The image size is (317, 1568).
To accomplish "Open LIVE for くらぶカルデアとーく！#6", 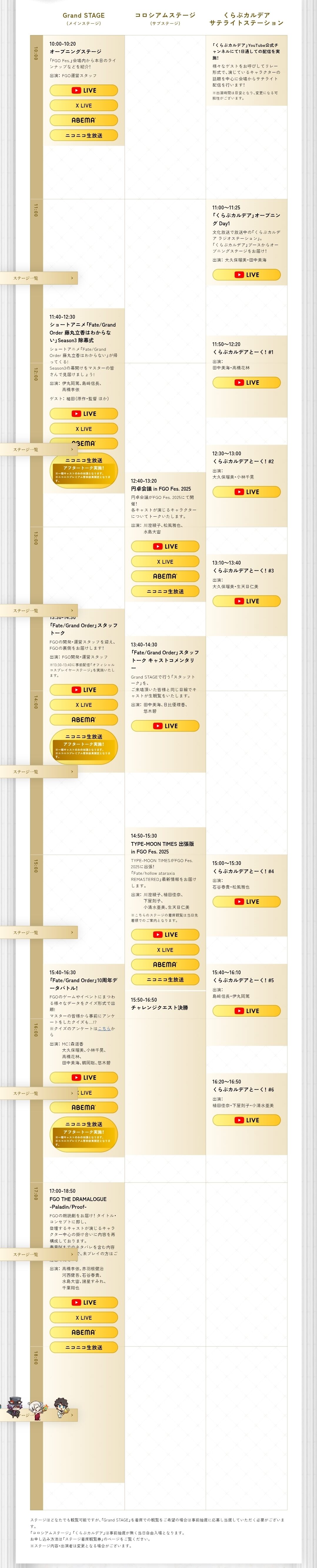I will tap(246, 1119).
